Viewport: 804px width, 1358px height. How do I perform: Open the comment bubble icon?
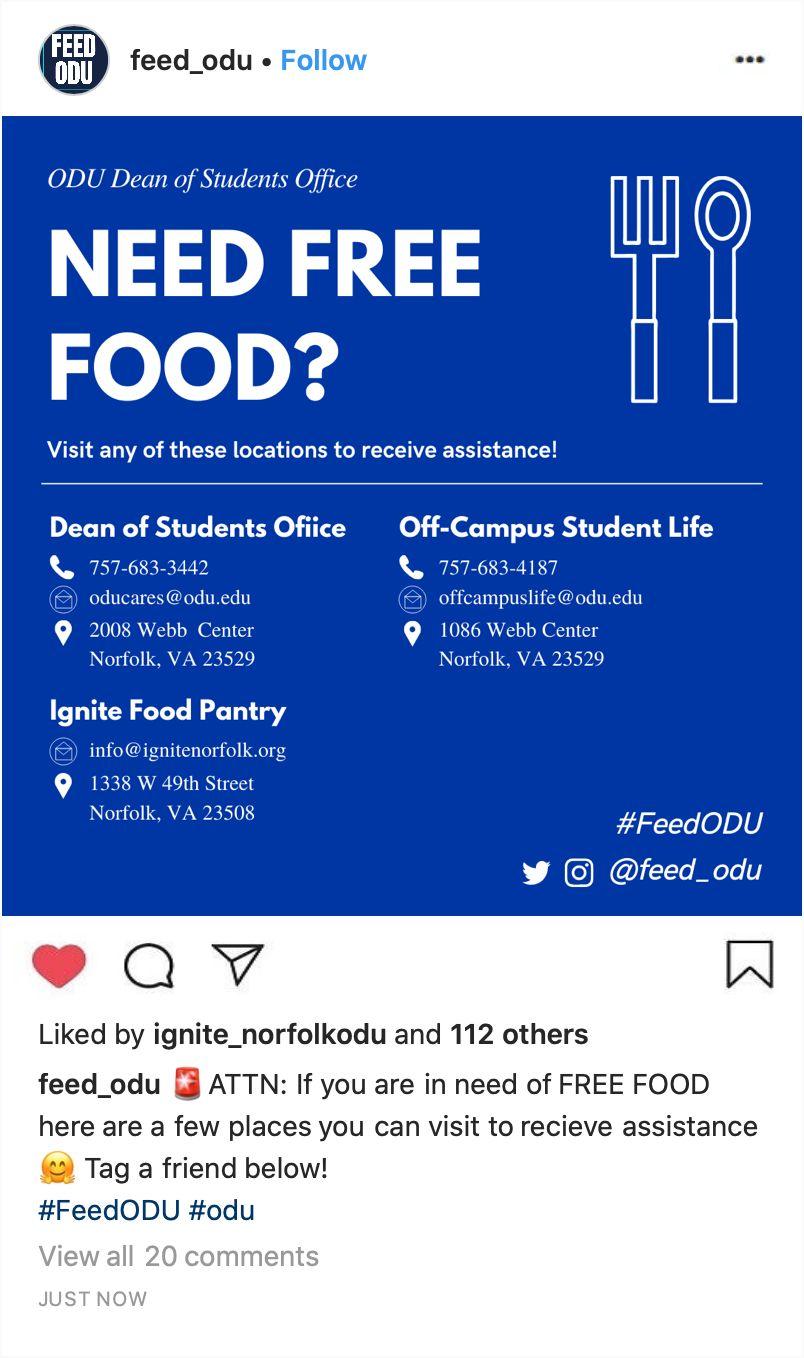(x=148, y=966)
